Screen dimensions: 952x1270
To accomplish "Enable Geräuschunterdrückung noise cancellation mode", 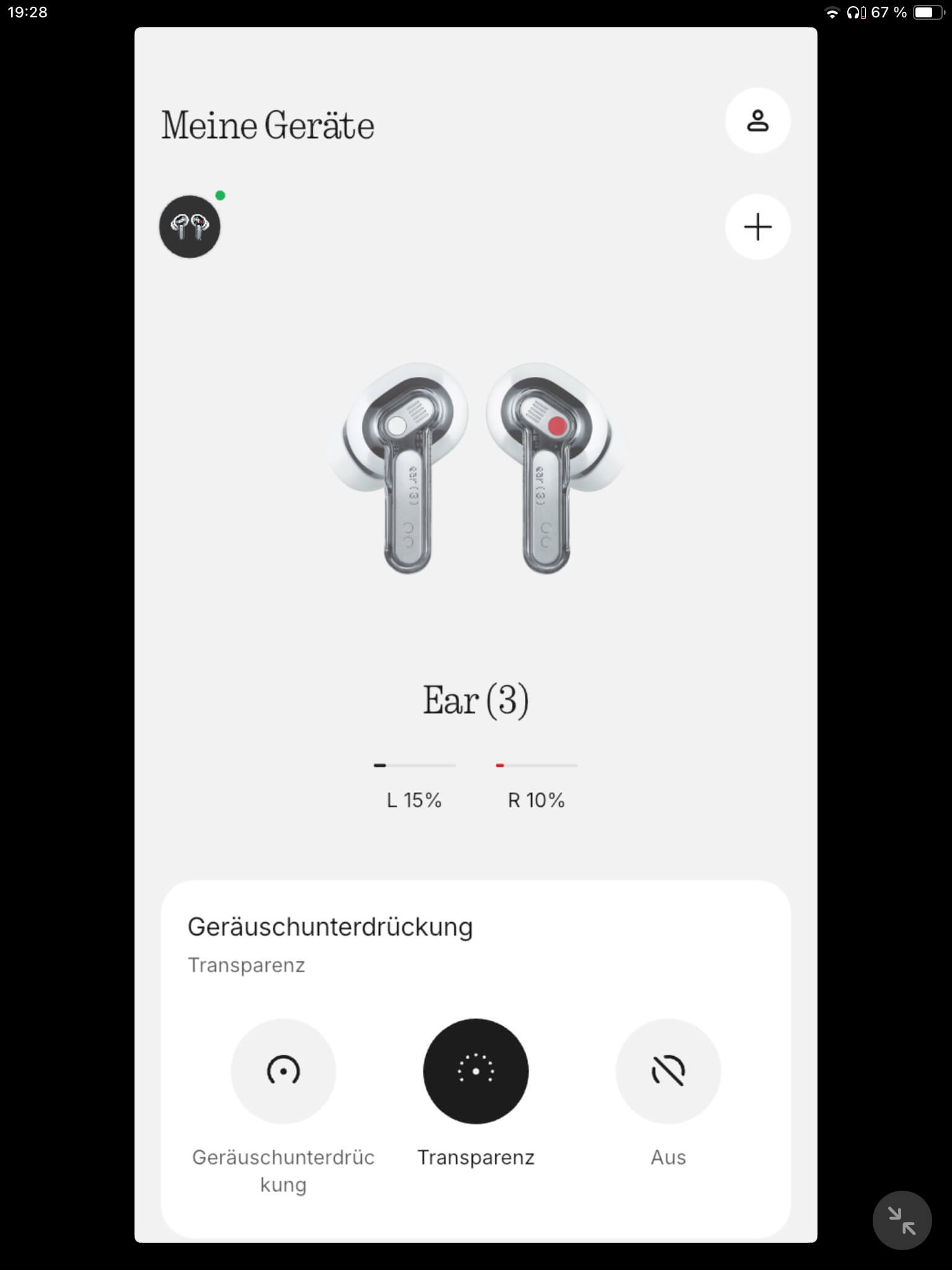I will tap(283, 1071).
